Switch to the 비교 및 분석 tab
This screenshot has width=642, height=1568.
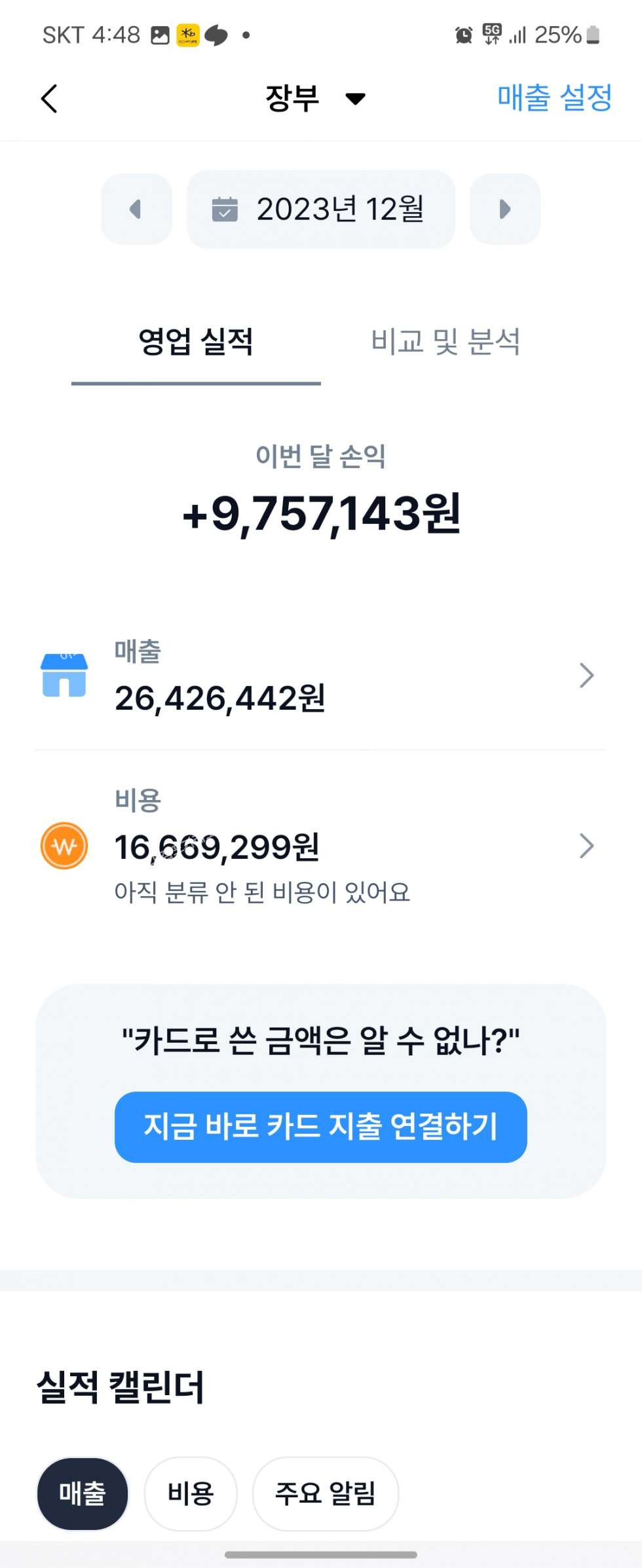(445, 342)
